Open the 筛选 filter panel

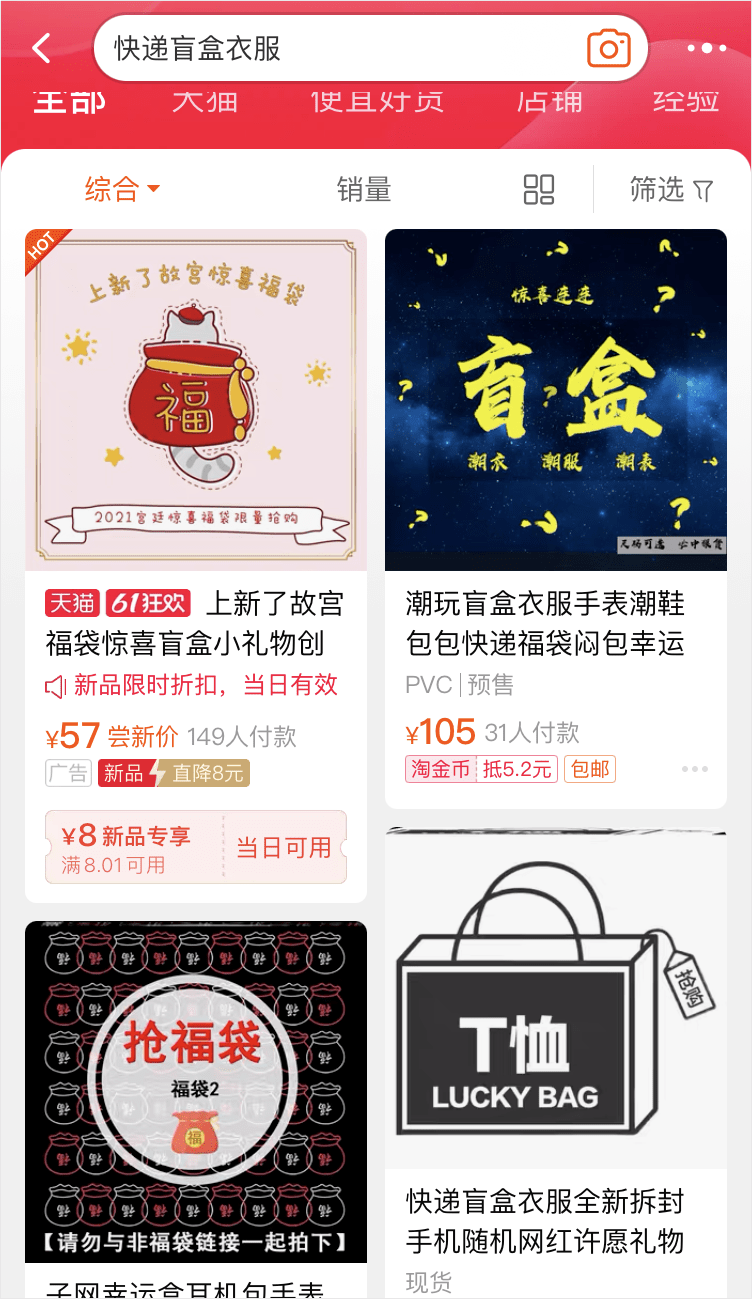tap(671, 189)
